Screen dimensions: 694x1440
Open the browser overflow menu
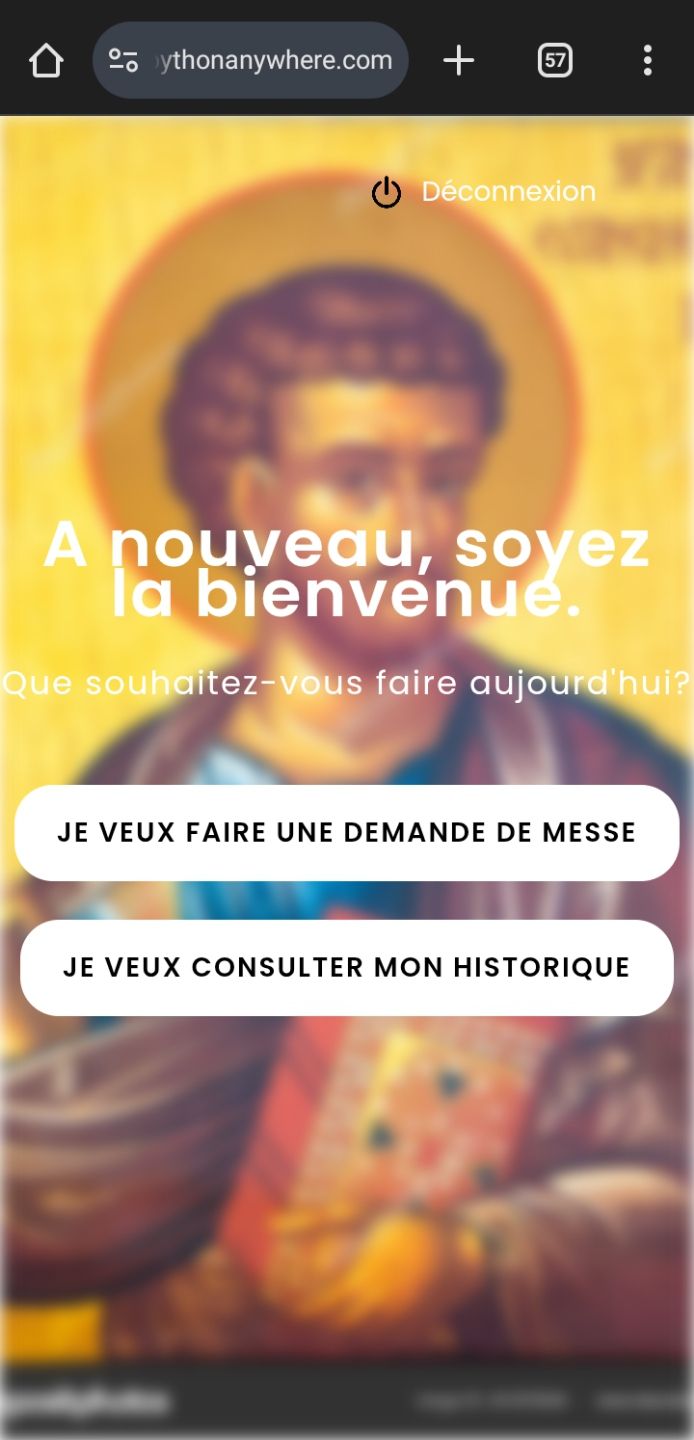pyautogui.click(x=647, y=61)
